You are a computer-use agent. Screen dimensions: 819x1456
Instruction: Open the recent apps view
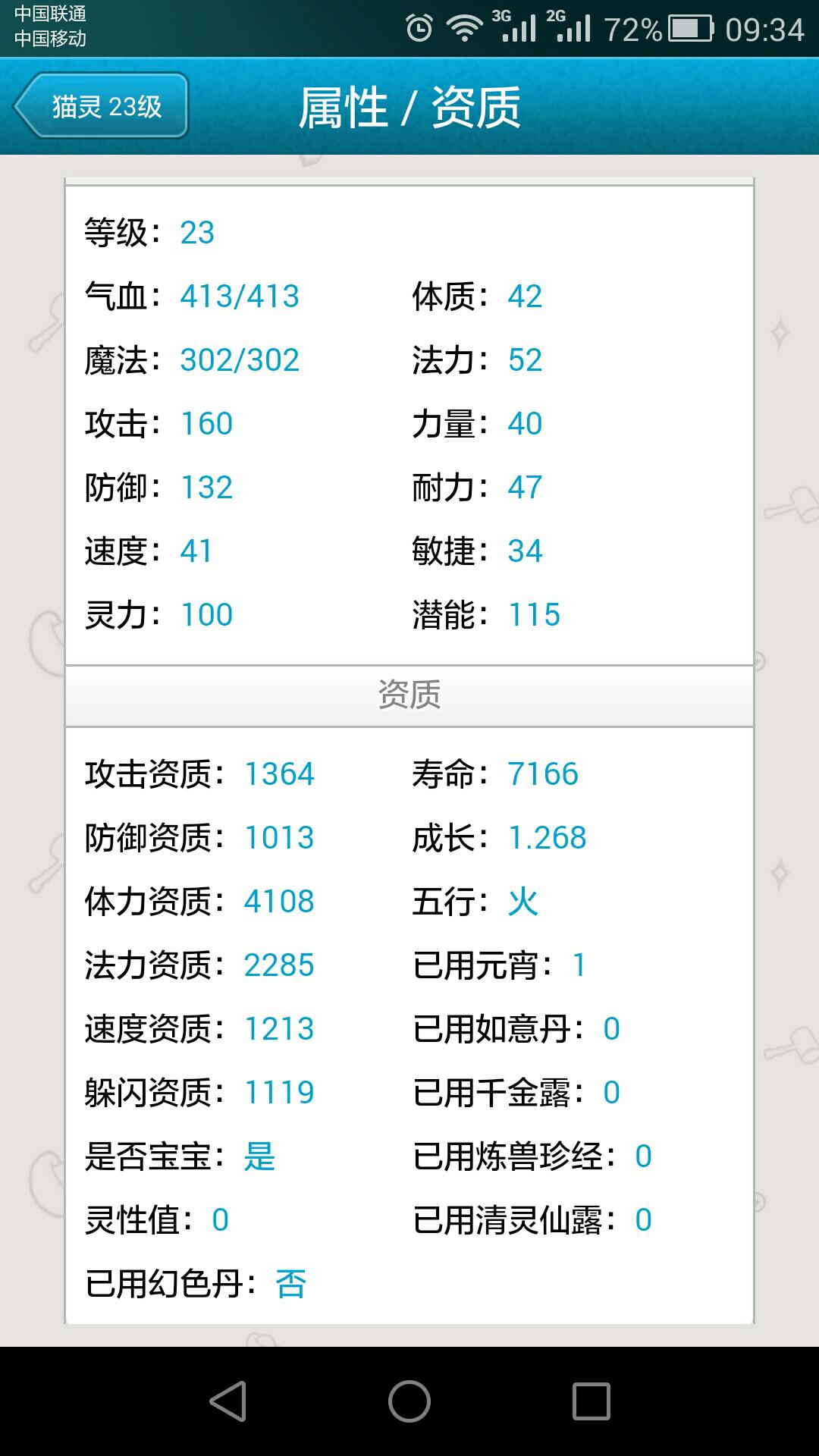coord(591,1401)
